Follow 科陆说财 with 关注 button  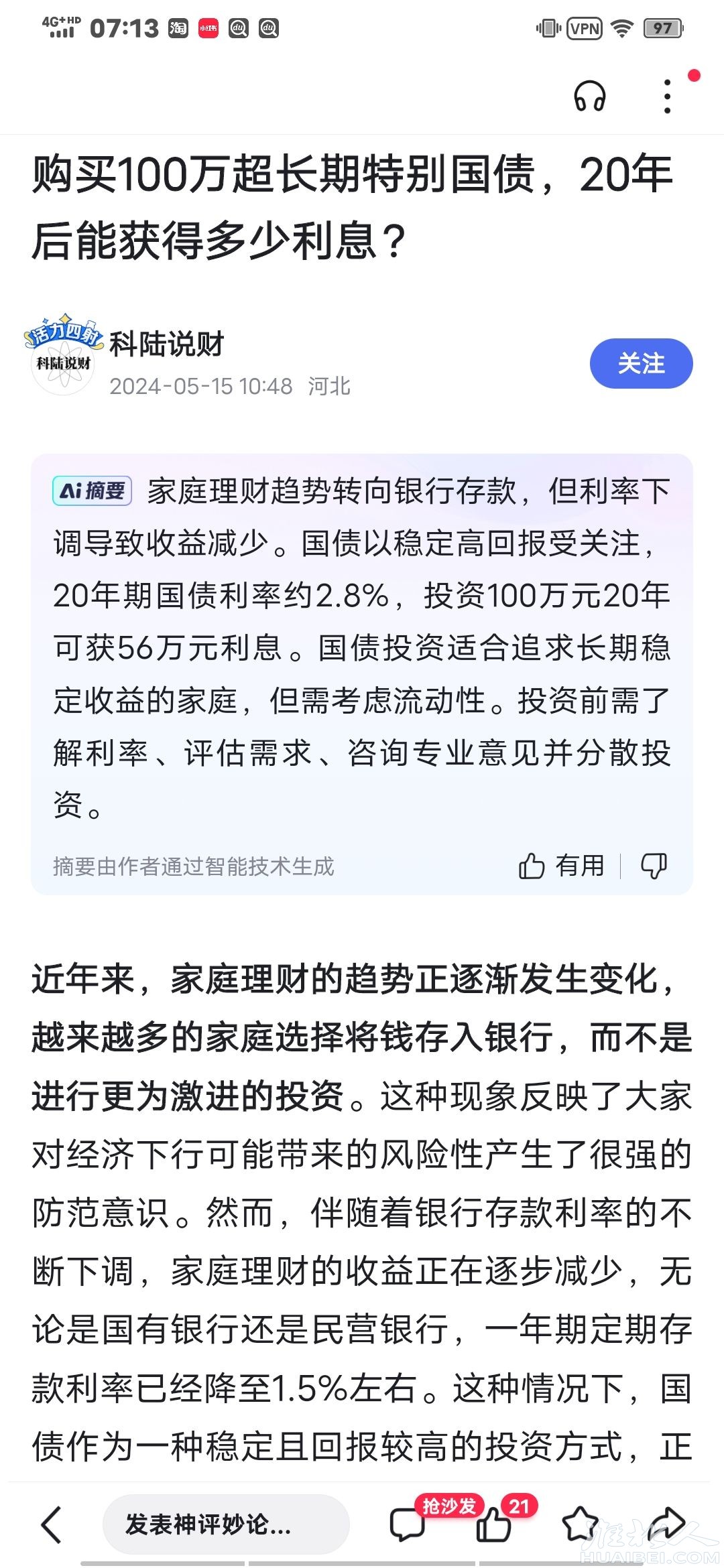click(x=640, y=363)
